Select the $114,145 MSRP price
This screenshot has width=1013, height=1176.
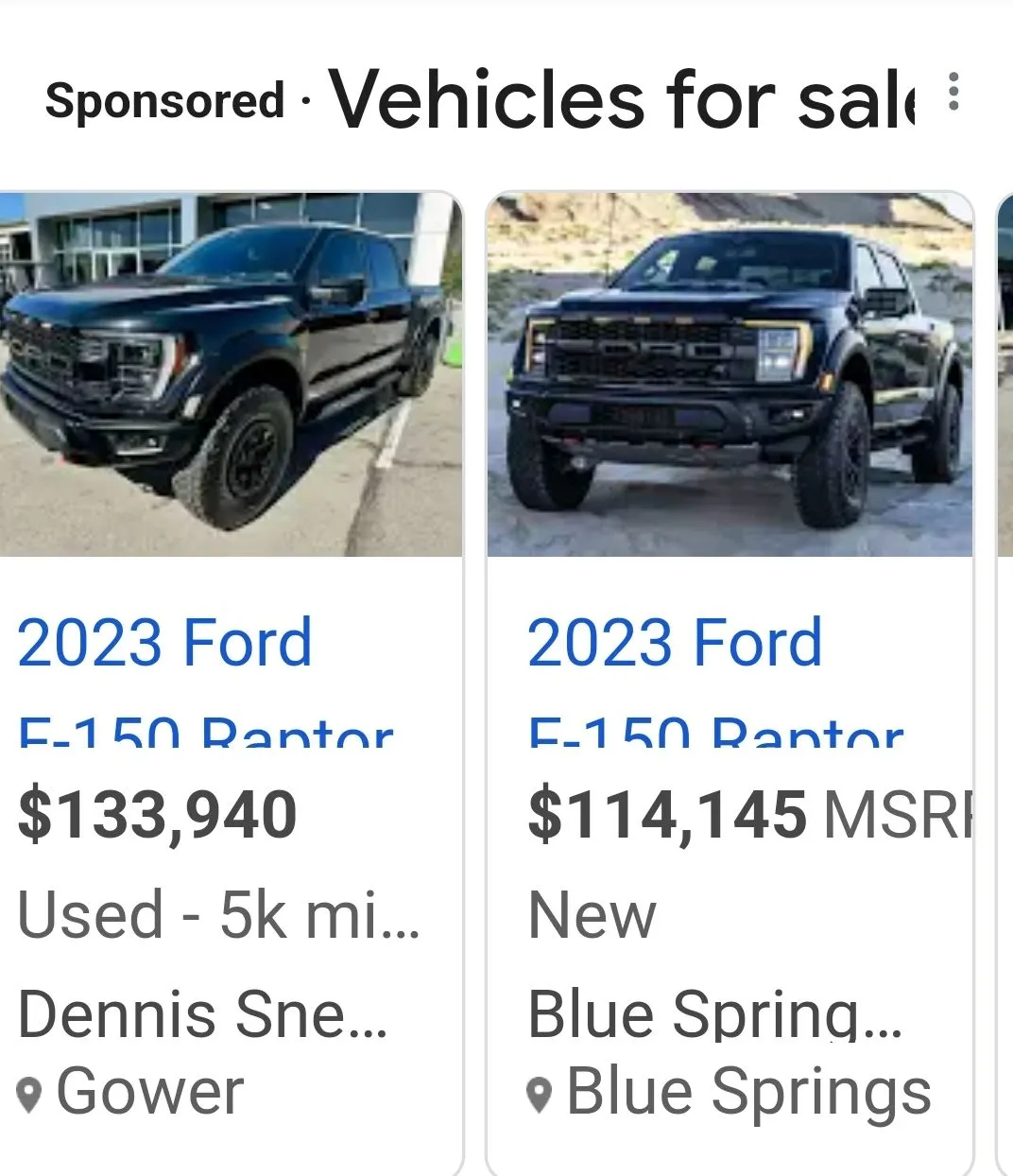668,813
